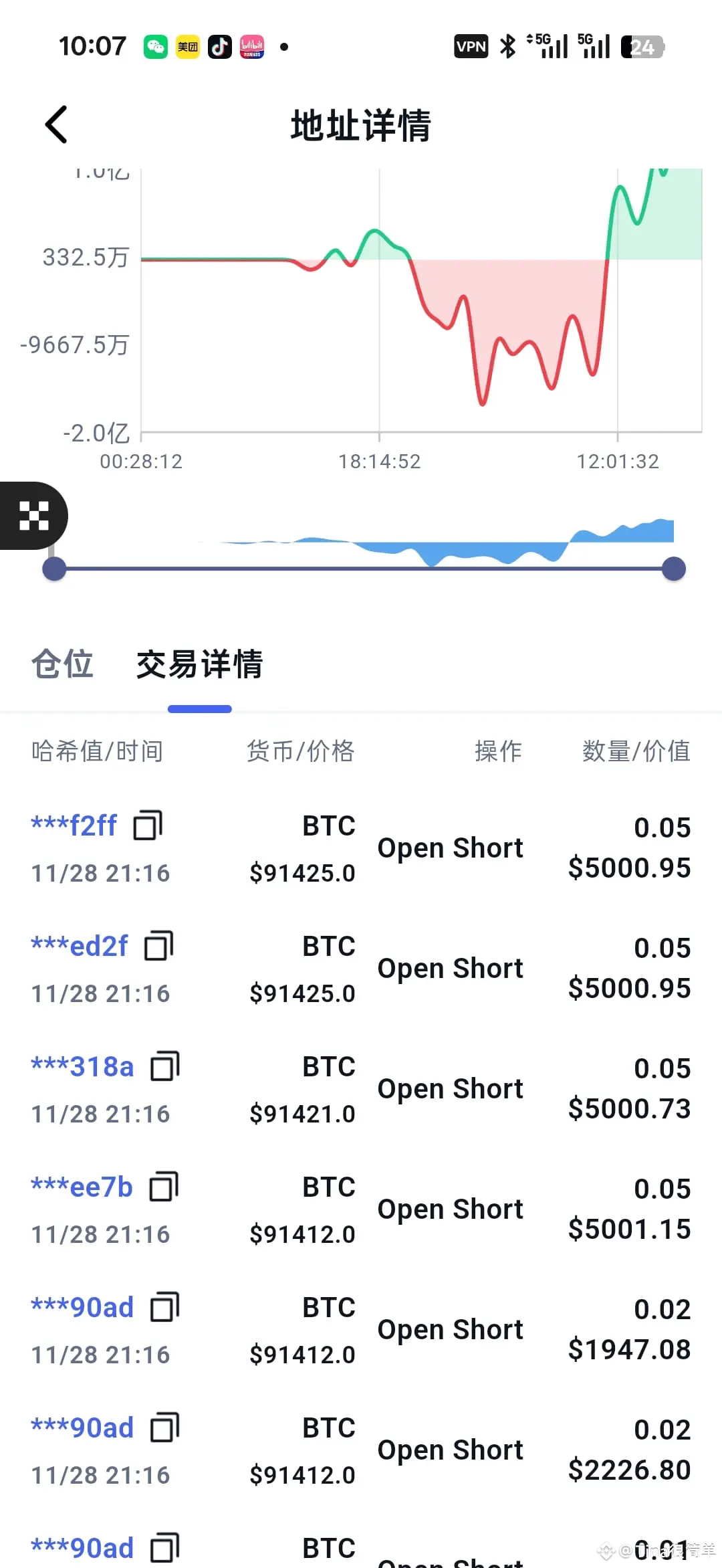Switch to the 仓位 tab
Viewport: 722px width, 1568px height.
click(x=62, y=664)
